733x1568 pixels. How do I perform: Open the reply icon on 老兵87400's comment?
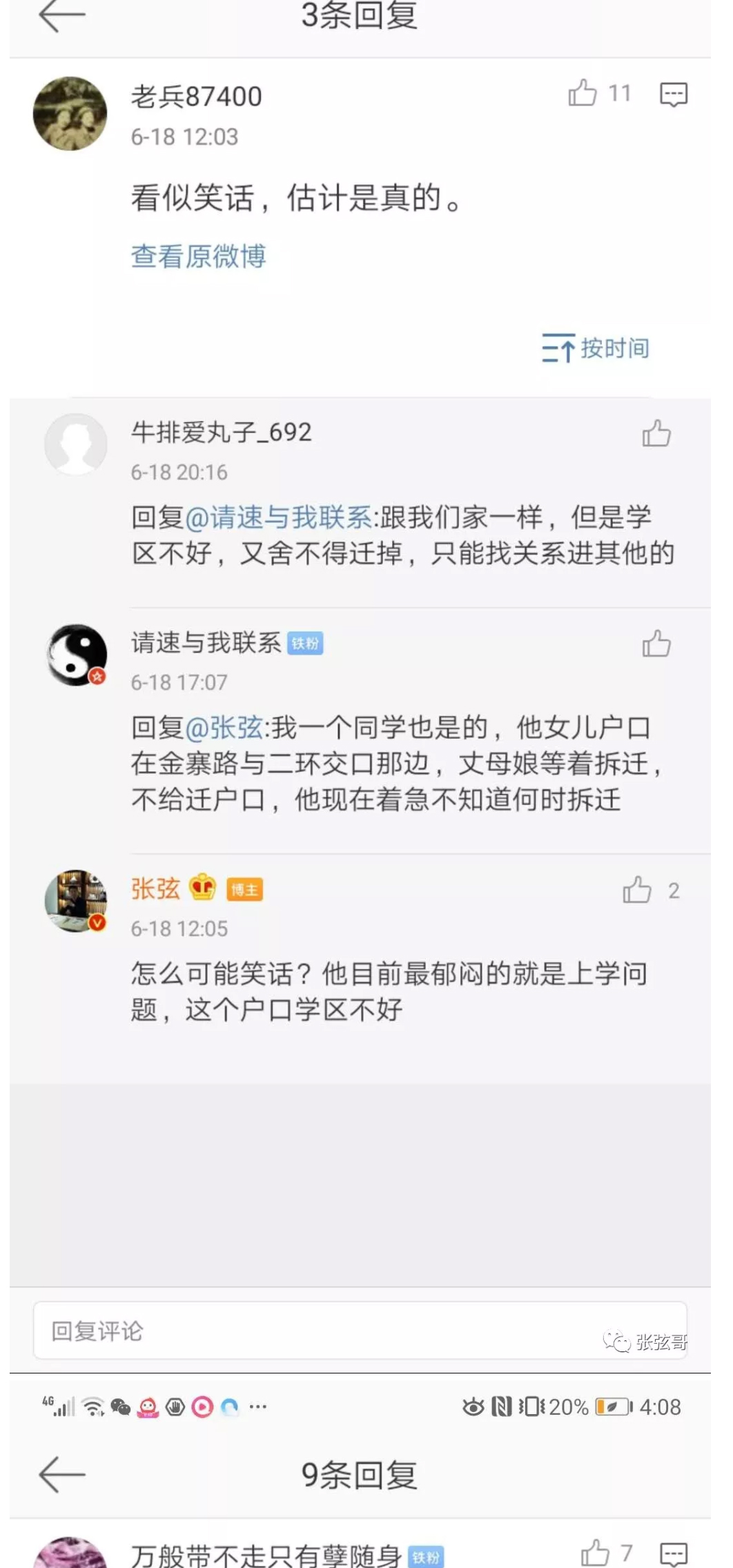point(673,95)
